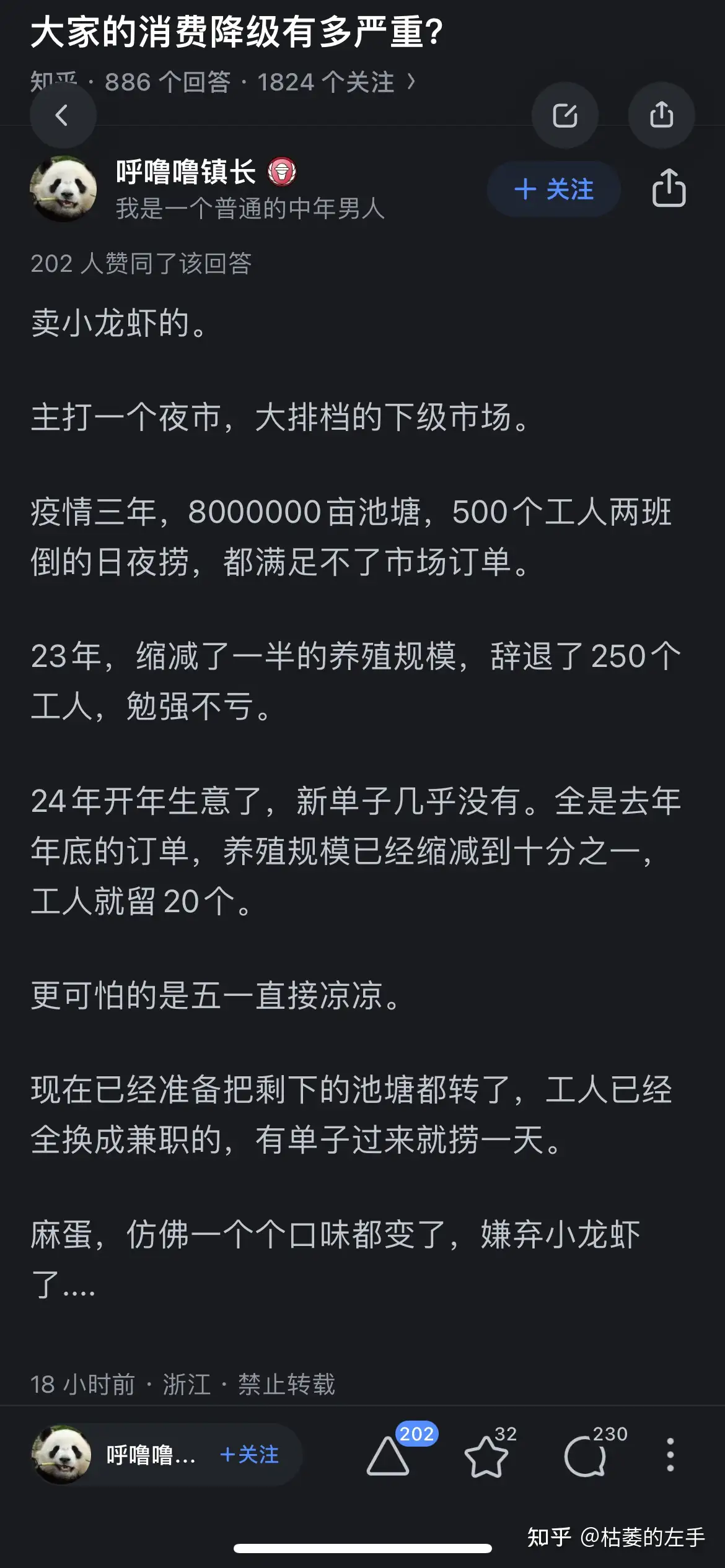Go back with the top-left arrow
Viewport: 725px width, 1568px height.
pyautogui.click(x=63, y=115)
